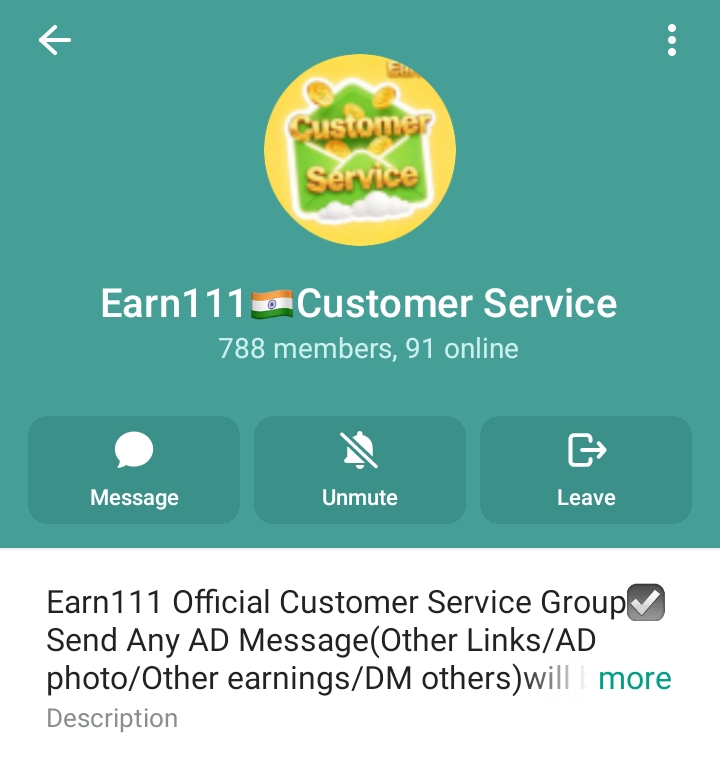720x763 pixels.
Task: Tap the checkmark emoji in the description
Action: 645,602
